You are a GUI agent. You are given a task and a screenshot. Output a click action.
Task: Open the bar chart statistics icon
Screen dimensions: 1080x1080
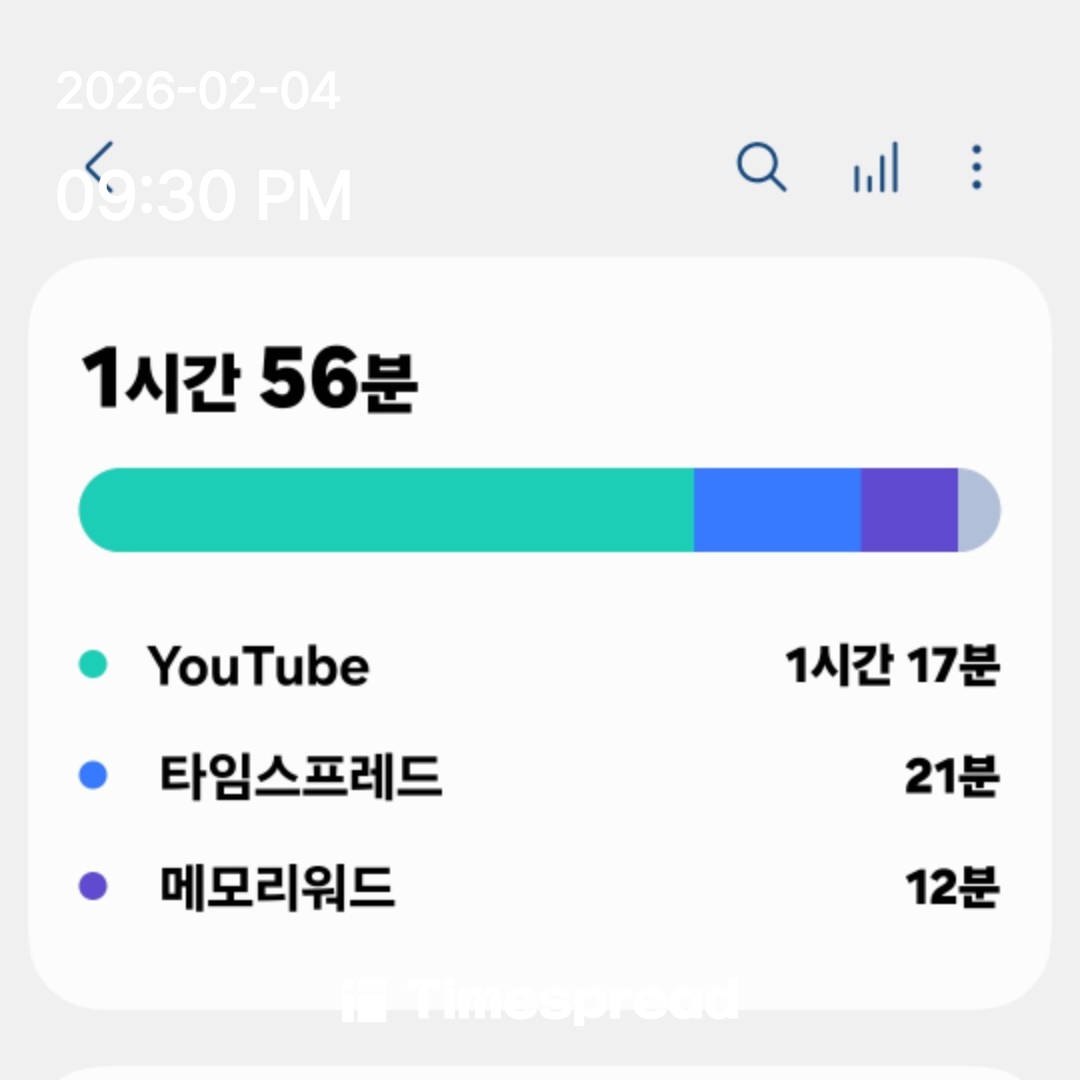coord(875,168)
